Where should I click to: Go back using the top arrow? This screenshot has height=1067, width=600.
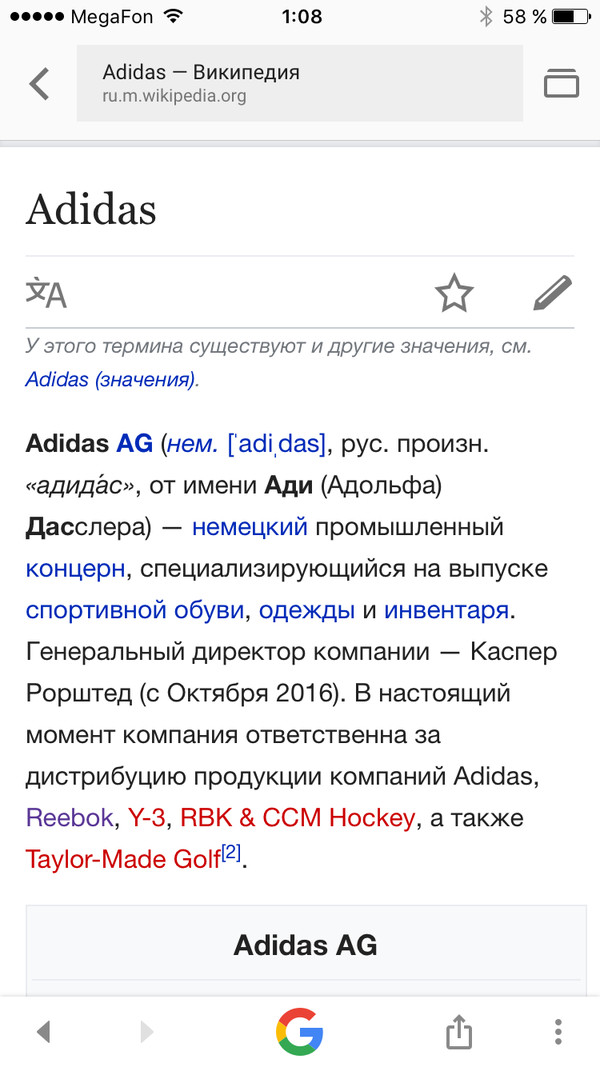tap(39, 84)
